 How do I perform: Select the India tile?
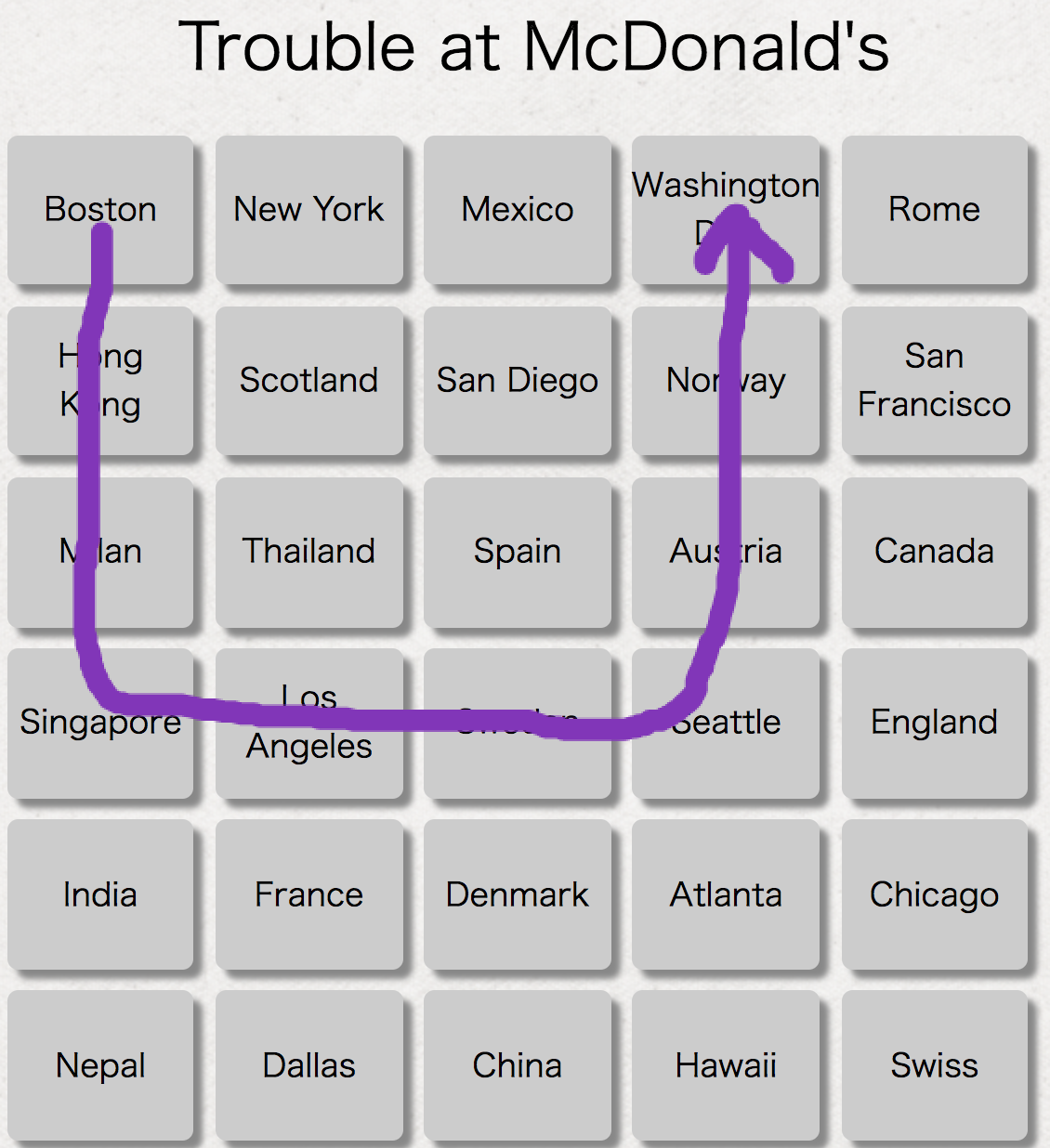pyautogui.click(x=100, y=894)
